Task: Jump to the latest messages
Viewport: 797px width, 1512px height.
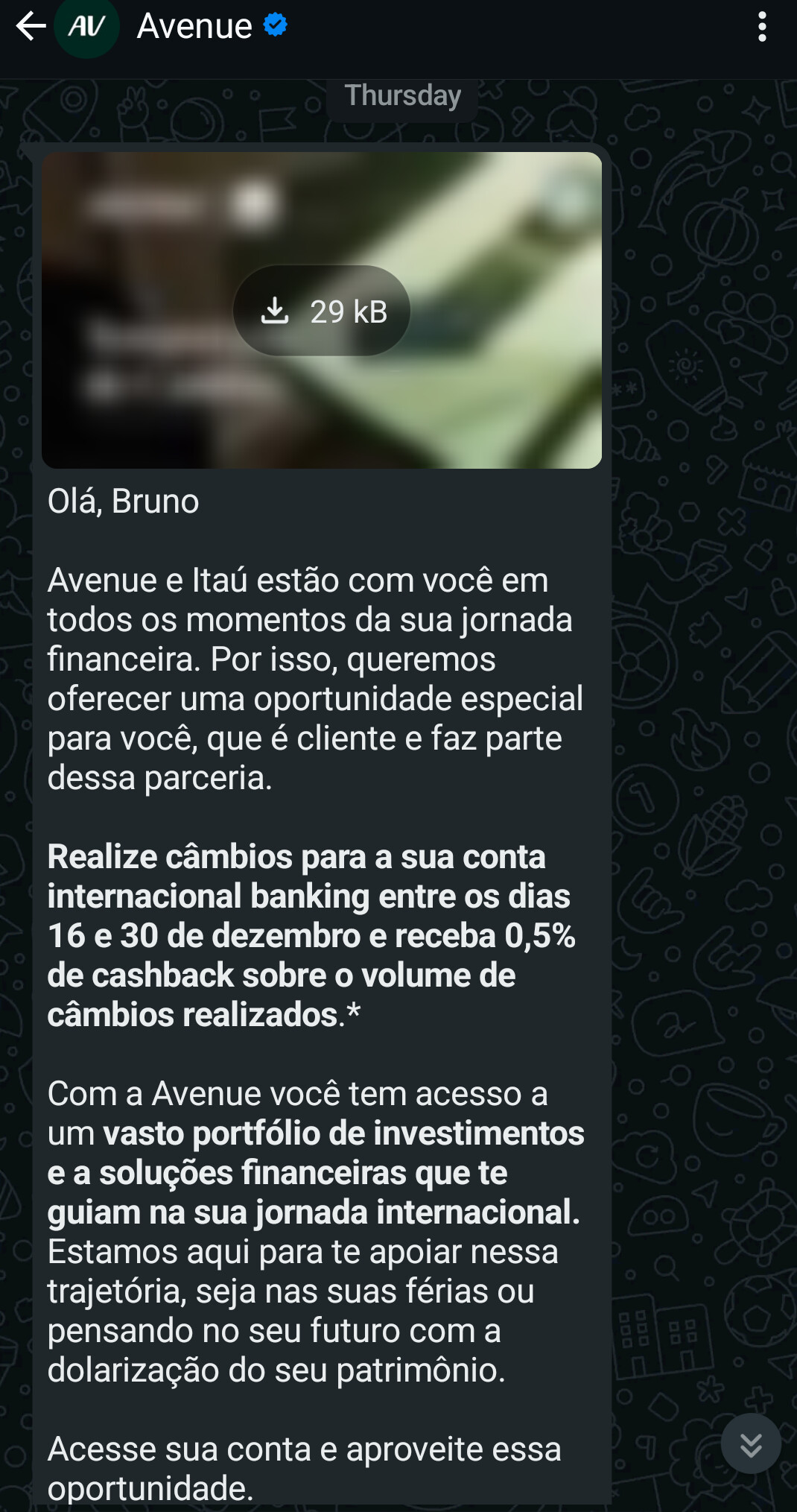Action: click(x=751, y=1443)
